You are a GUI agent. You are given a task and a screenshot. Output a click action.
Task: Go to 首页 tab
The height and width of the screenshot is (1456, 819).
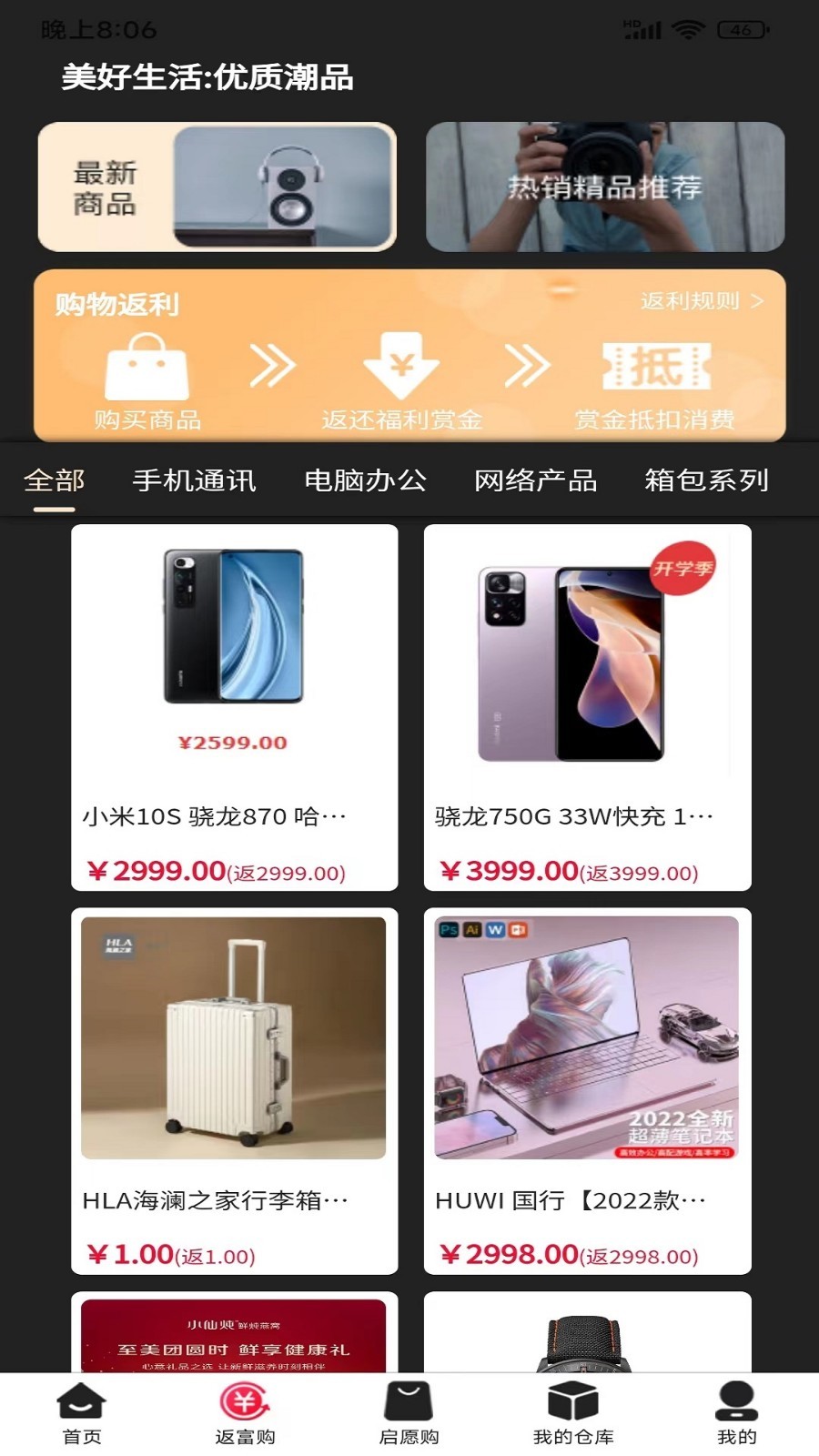[82, 1413]
